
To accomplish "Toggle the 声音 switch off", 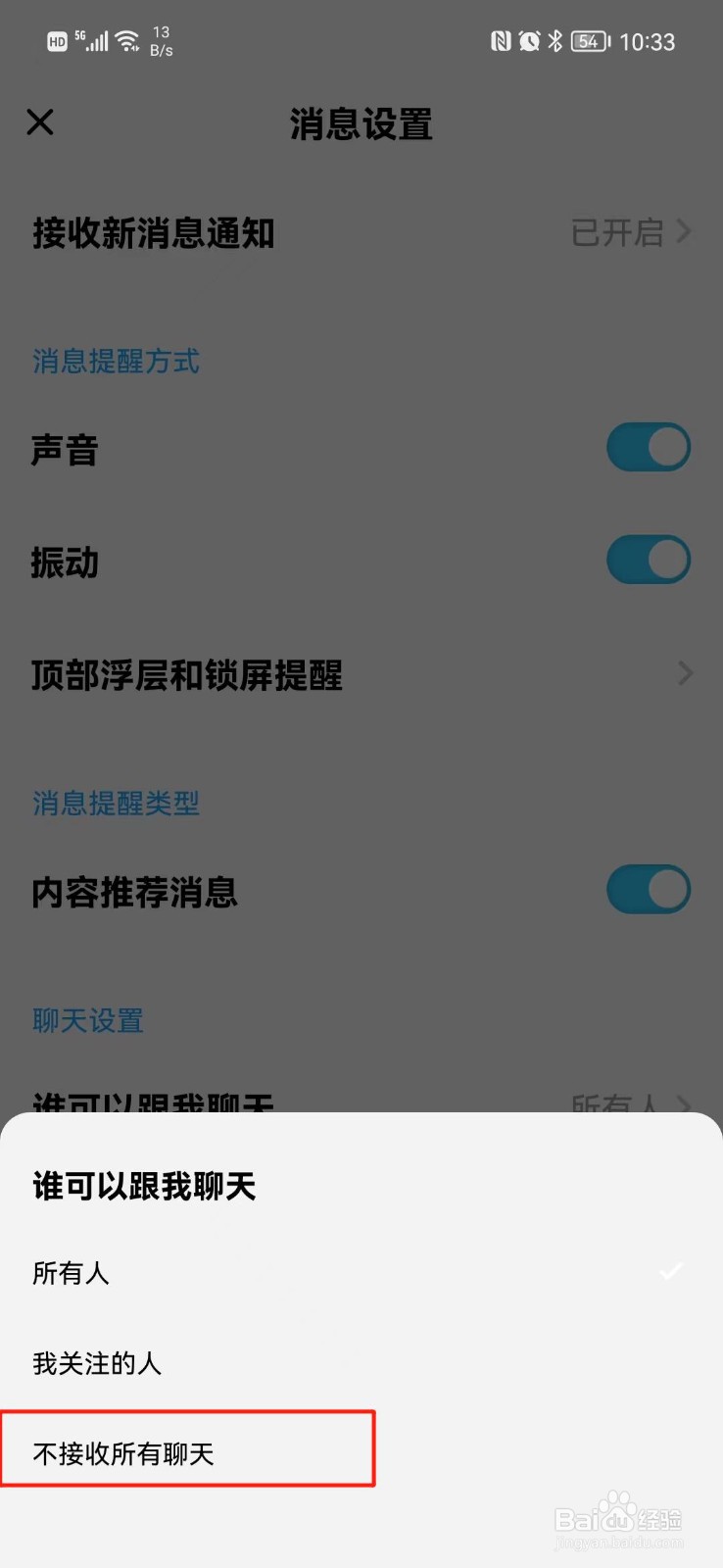I will click(x=649, y=447).
